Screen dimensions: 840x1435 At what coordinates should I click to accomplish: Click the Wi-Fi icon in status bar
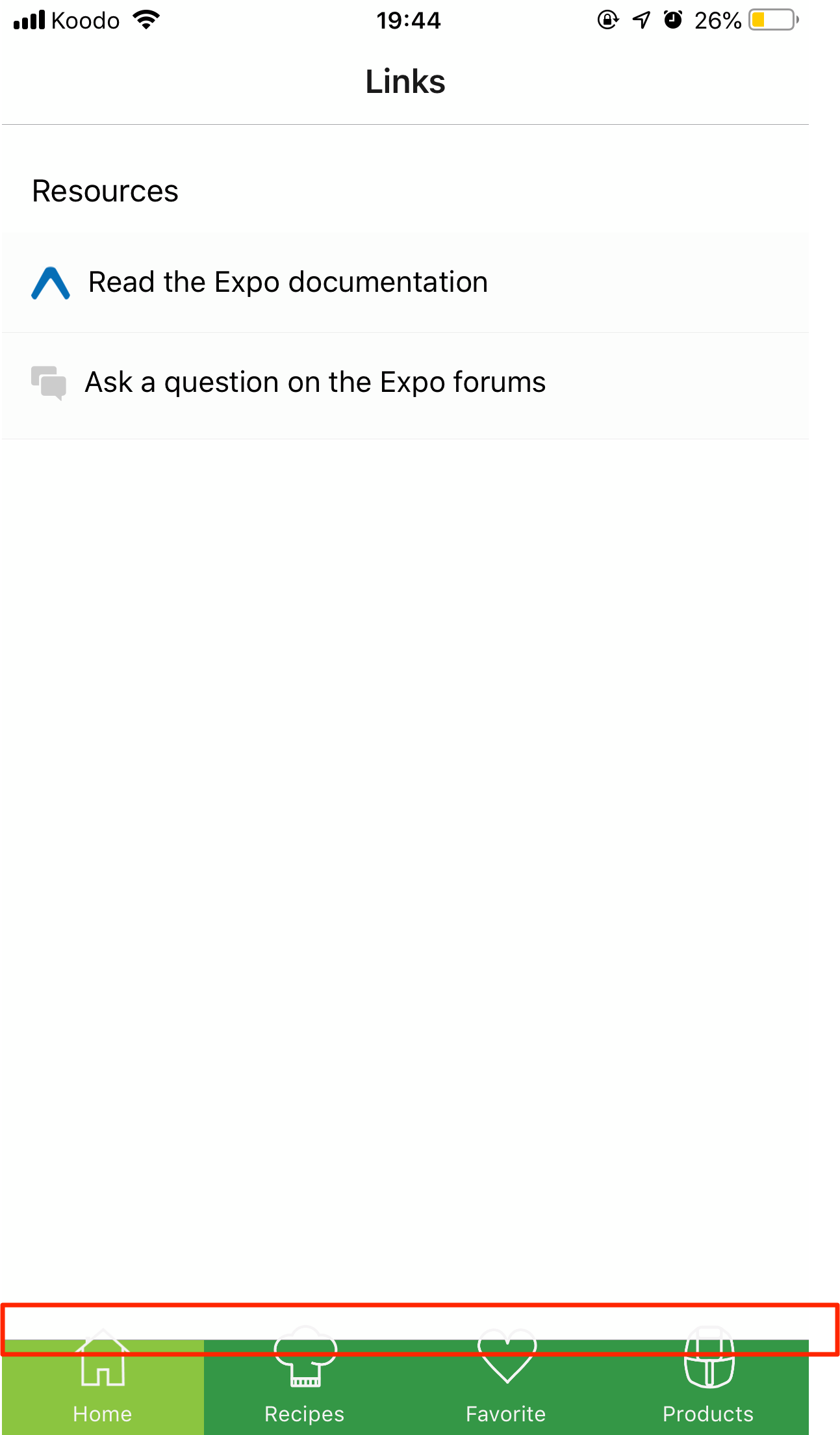click(x=146, y=19)
